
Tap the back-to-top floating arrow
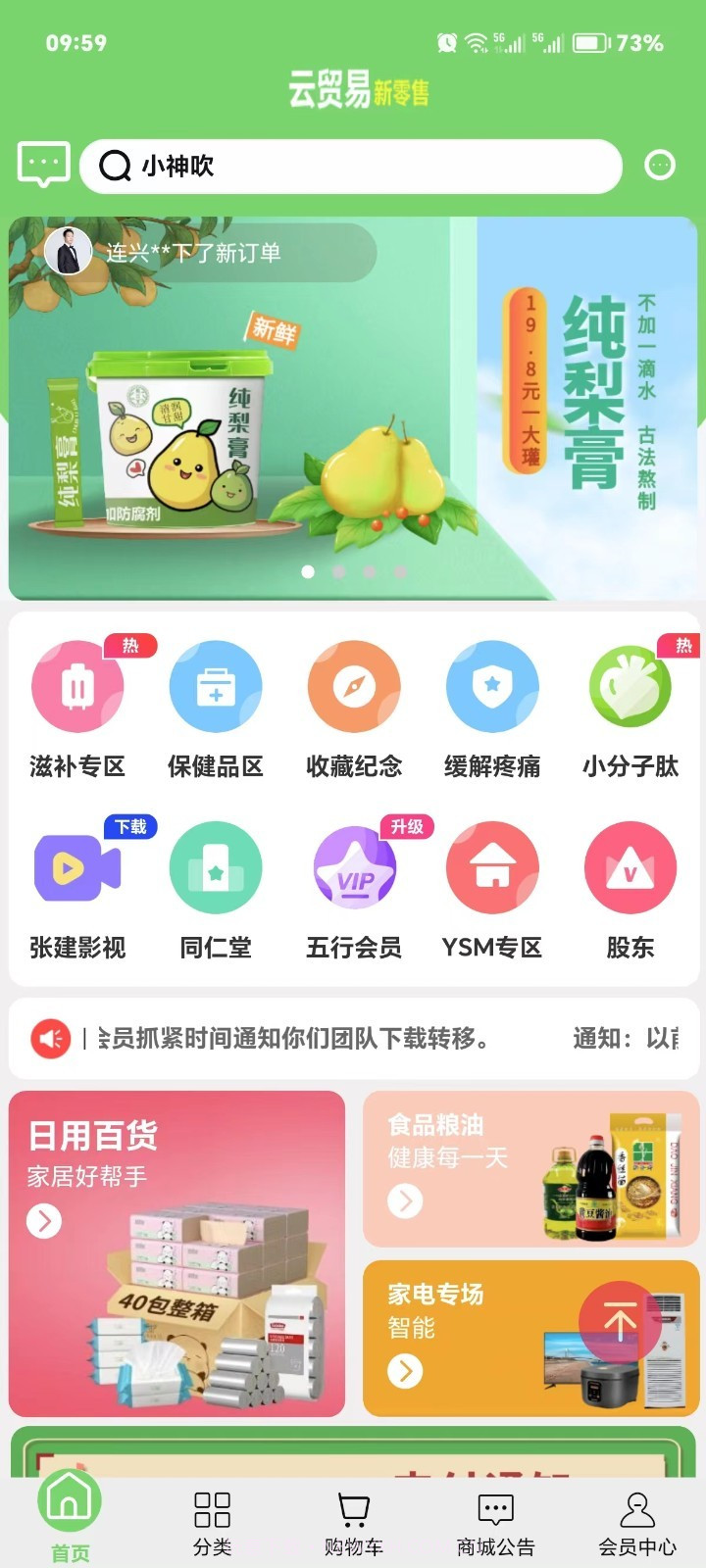[x=619, y=1320]
